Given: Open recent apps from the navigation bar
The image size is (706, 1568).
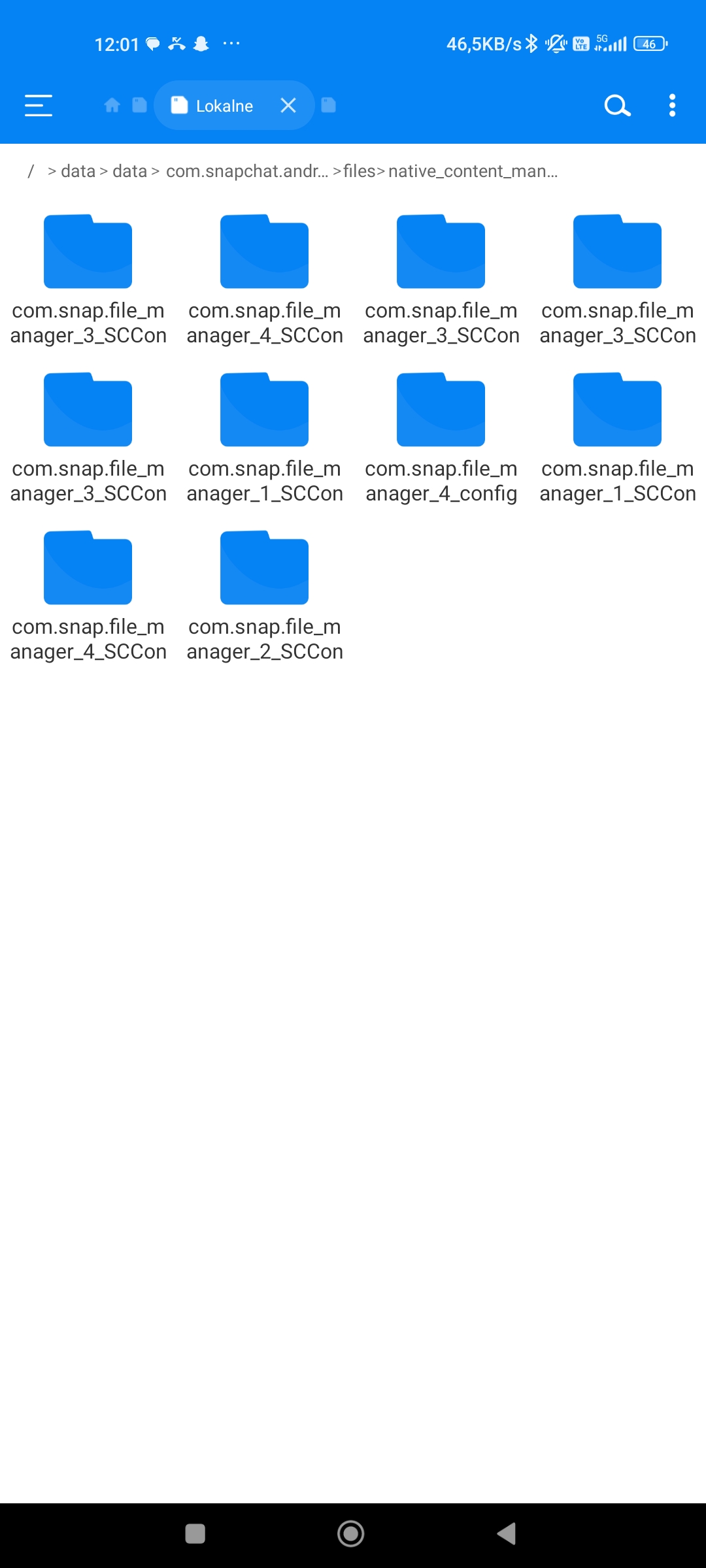Looking at the screenshot, I should click(195, 1533).
